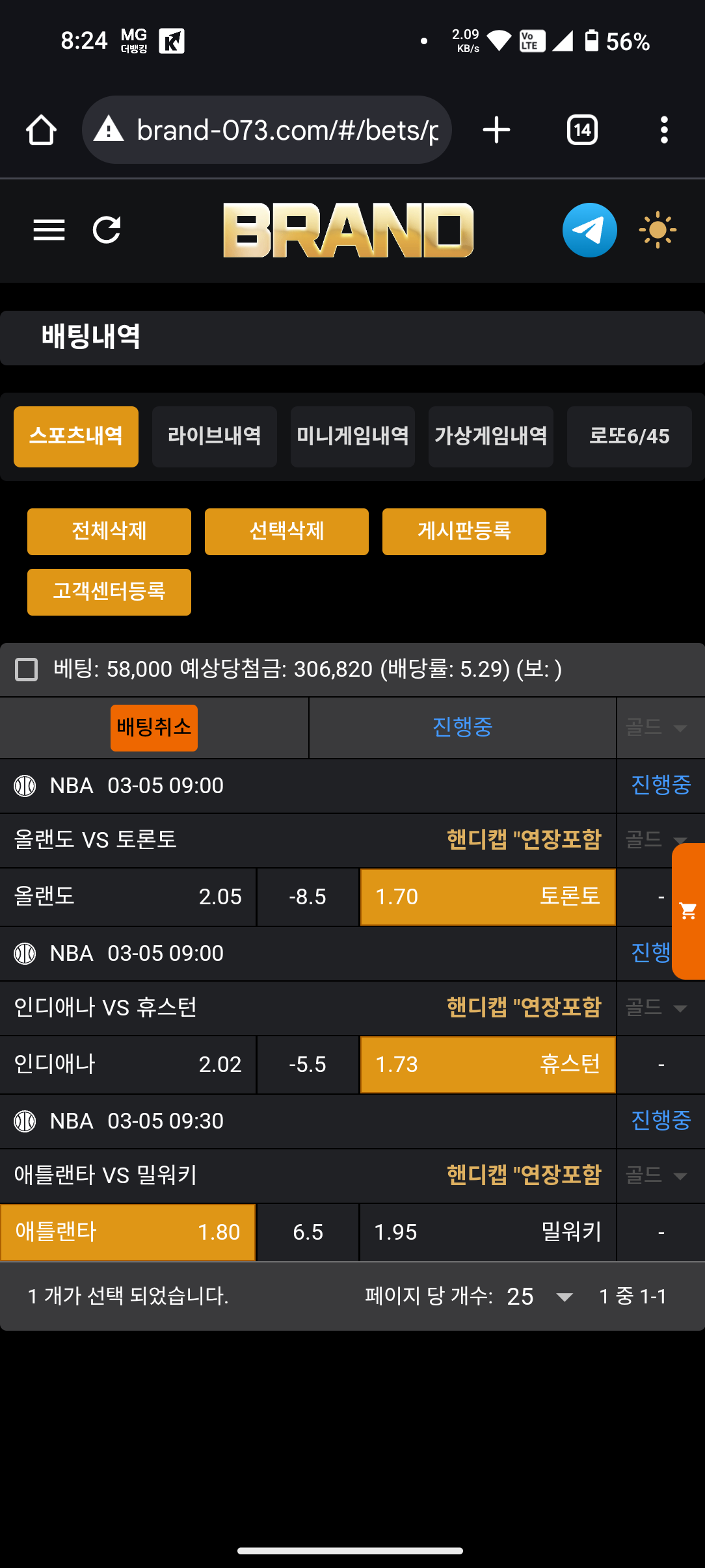Open the 가상게임내역 tab
The width and height of the screenshot is (705, 1568).
point(491,436)
